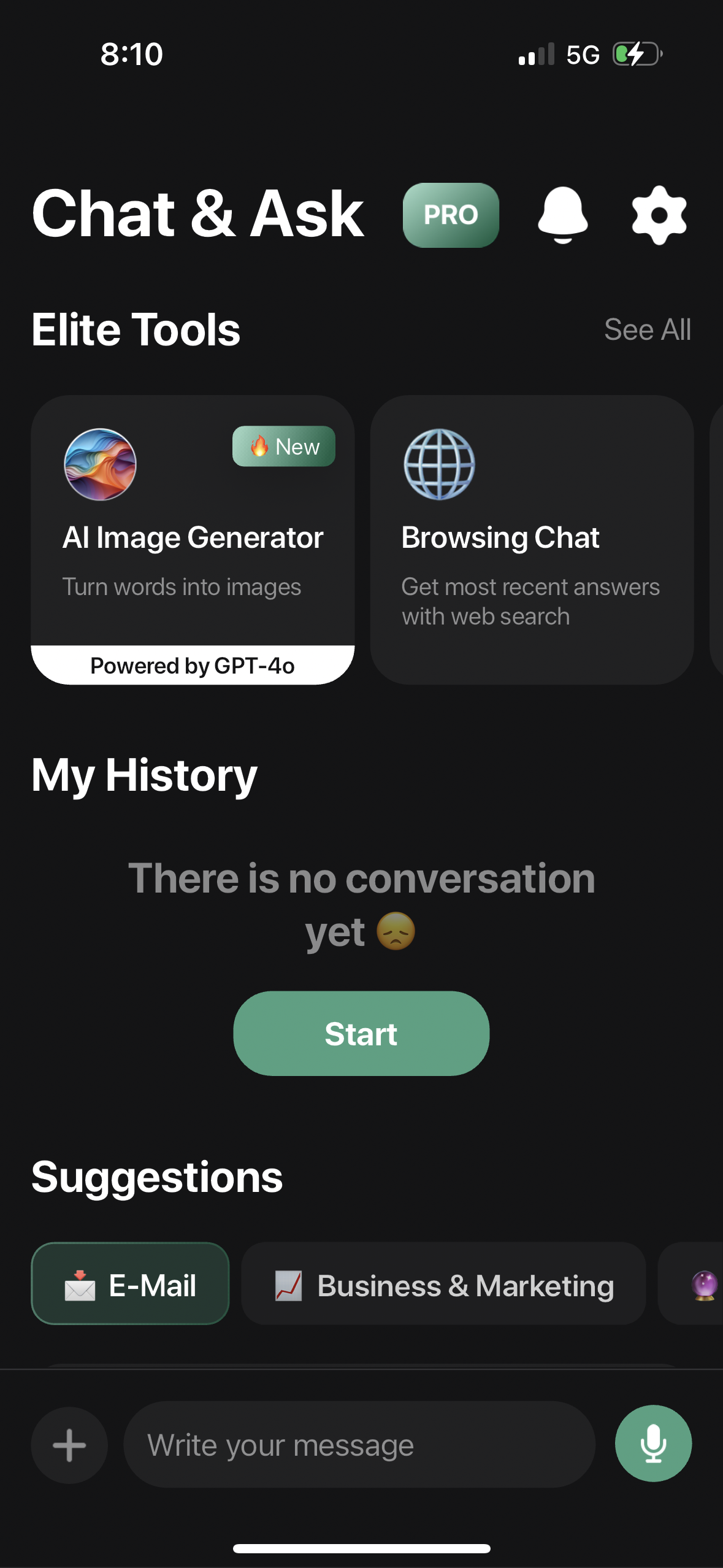Tap the E-Mail suggestion envelope icon
The height and width of the screenshot is (1568, 723).
click(80, 1284)
